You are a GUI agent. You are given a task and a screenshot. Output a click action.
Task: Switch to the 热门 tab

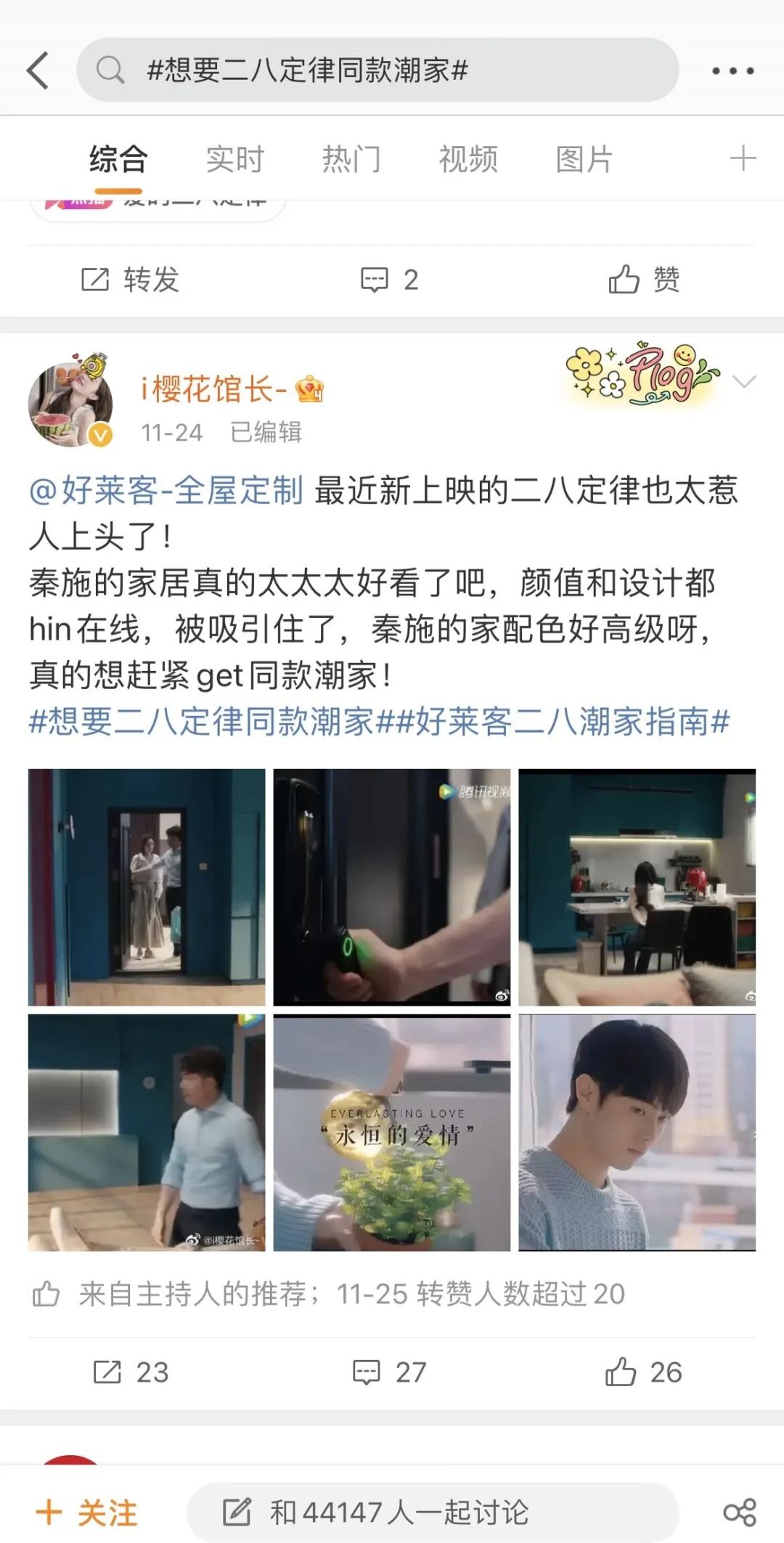point(351,159)
